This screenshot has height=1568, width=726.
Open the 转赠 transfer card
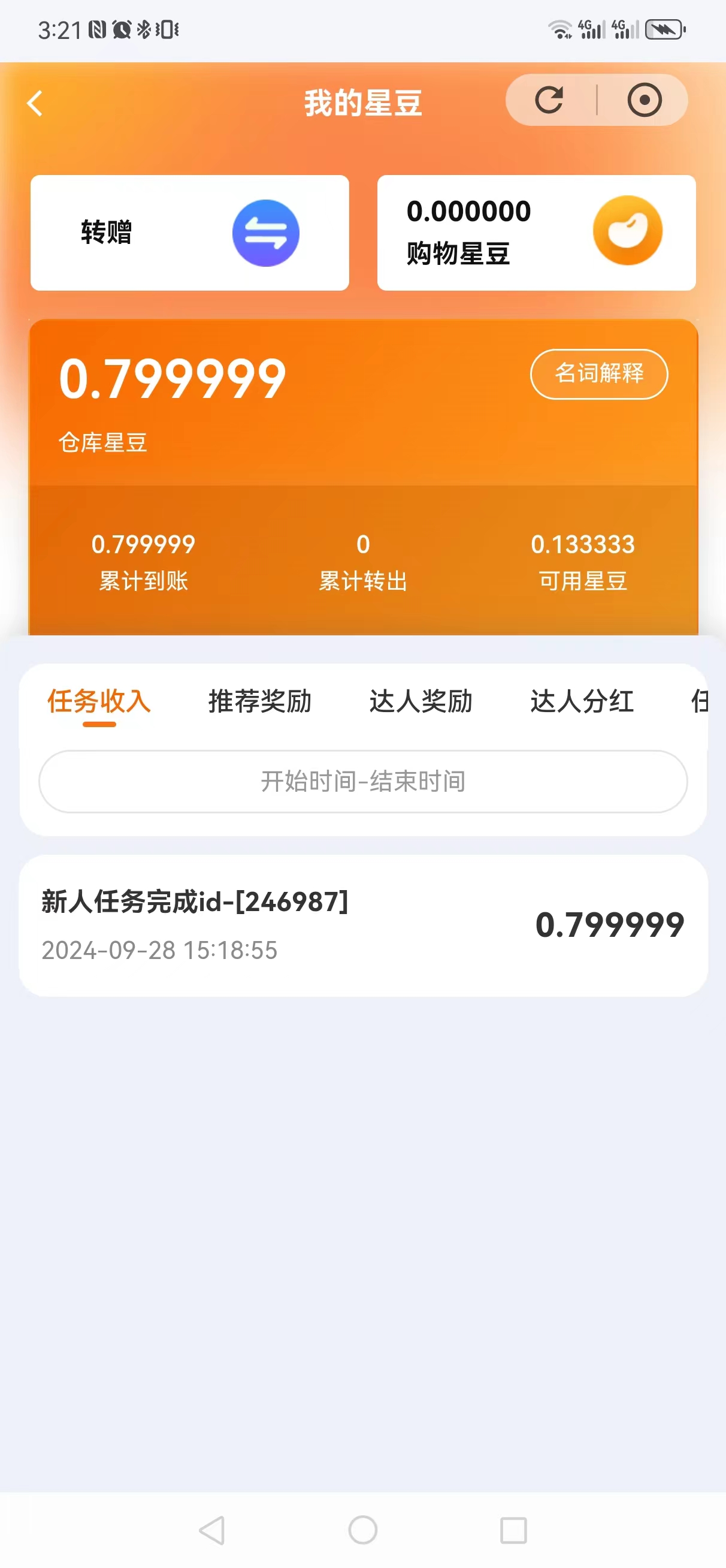point(190,233)
